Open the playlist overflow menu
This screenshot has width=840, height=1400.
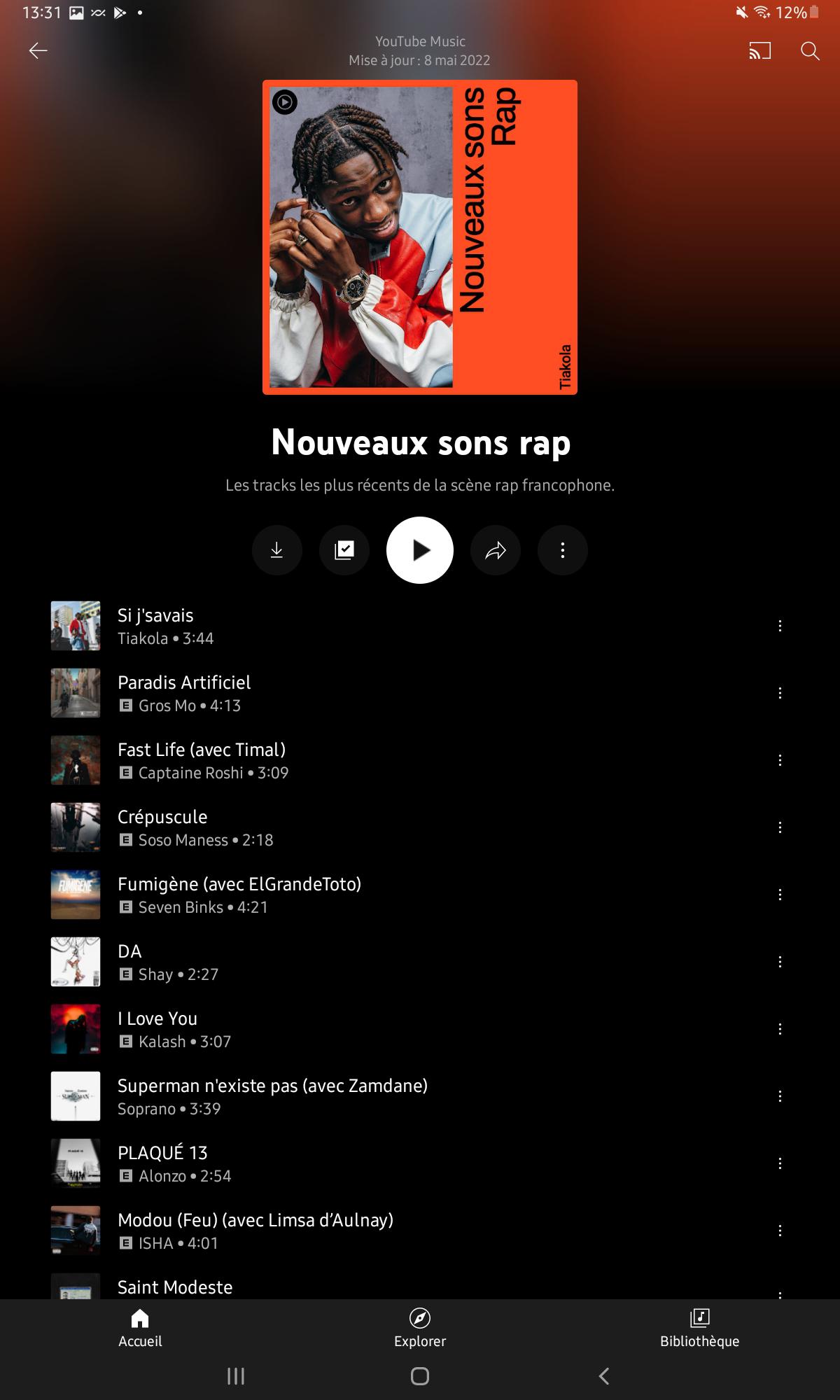click(x=563, y=550)
